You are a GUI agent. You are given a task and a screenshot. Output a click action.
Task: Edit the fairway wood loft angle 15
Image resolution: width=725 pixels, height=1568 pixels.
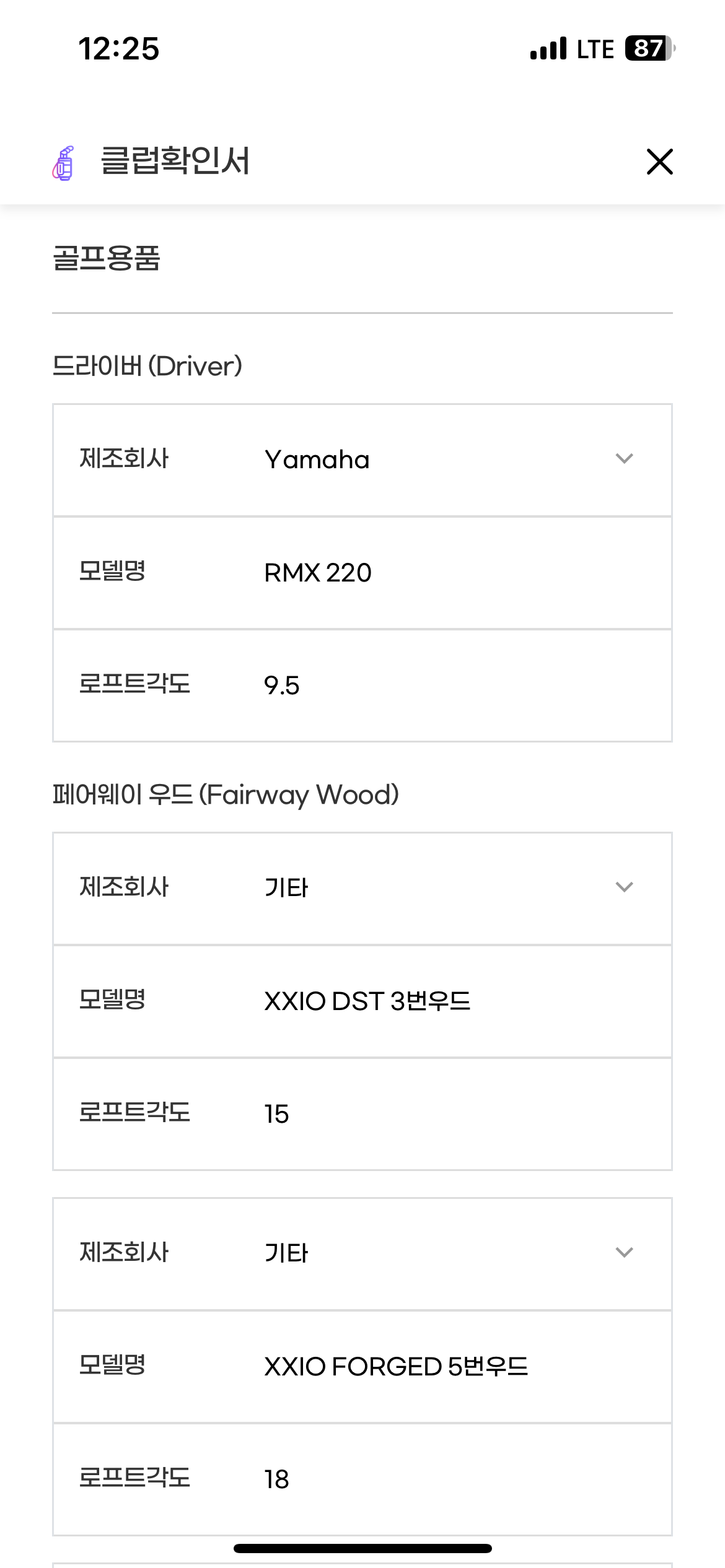[x=362, y=1114]
